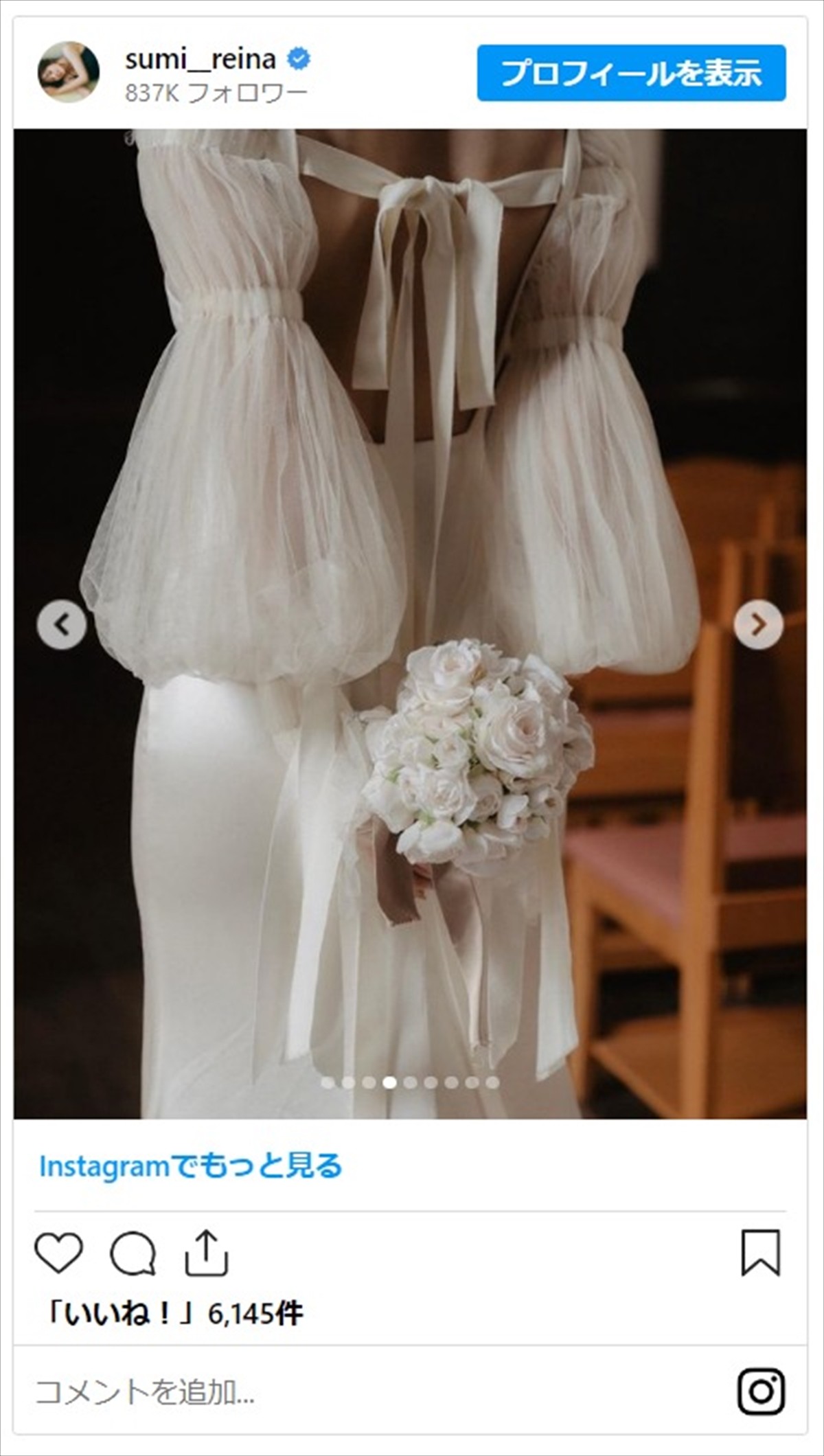
Task: Open the Instagram logo icon
Action: (x=761, y=1391)
